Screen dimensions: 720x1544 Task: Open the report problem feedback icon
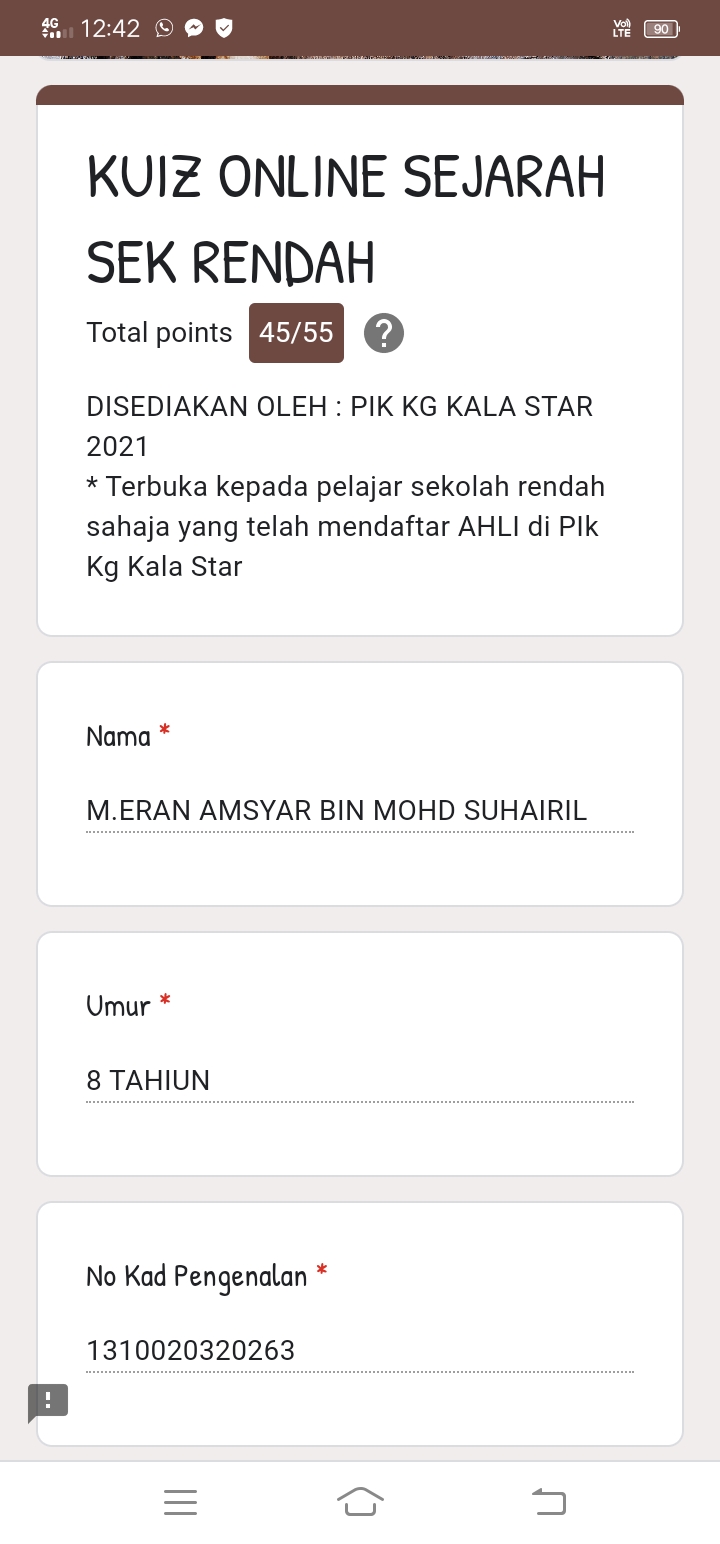click(48, 1401)
